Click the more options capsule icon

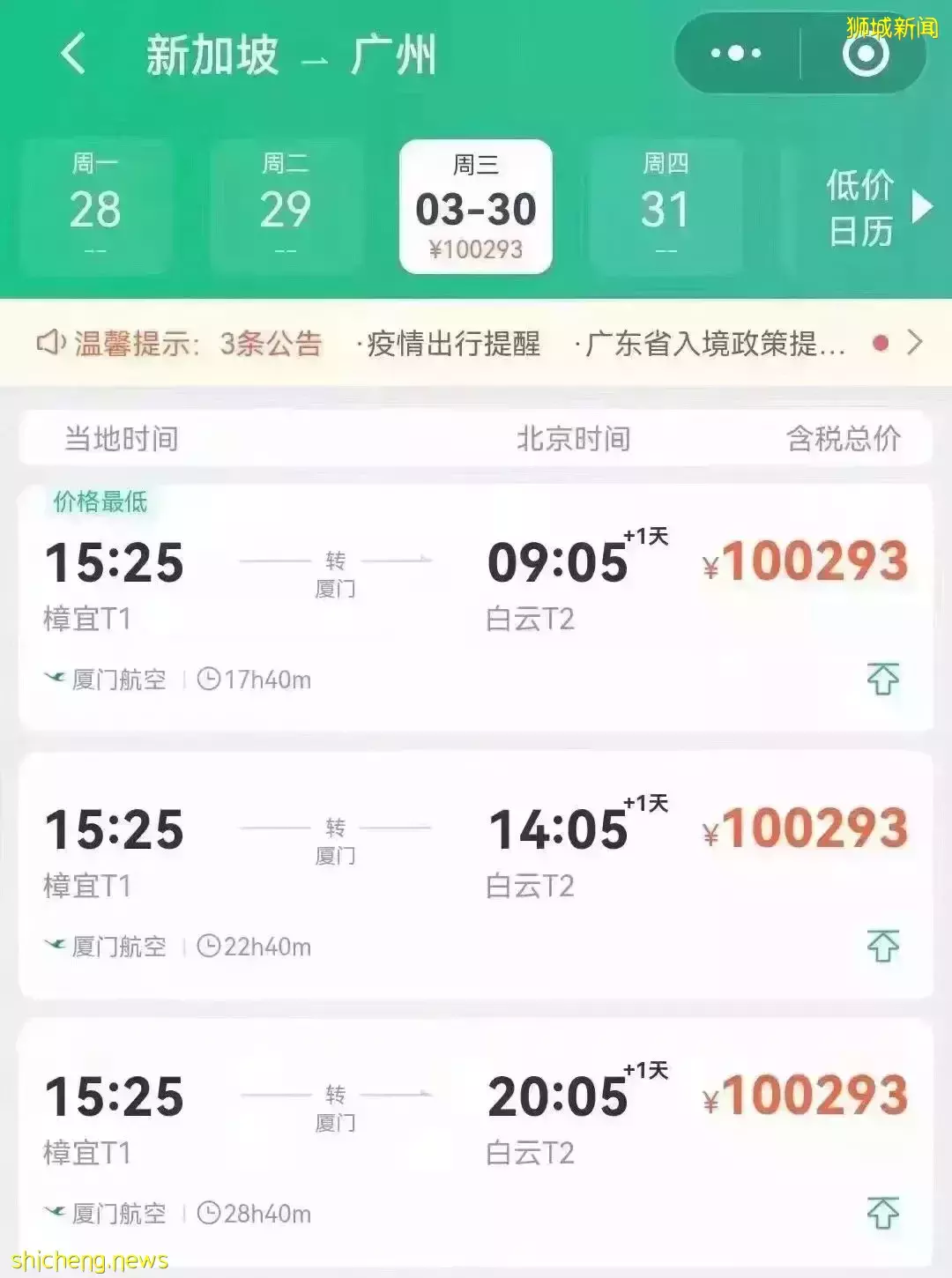(x=737, y=53)
